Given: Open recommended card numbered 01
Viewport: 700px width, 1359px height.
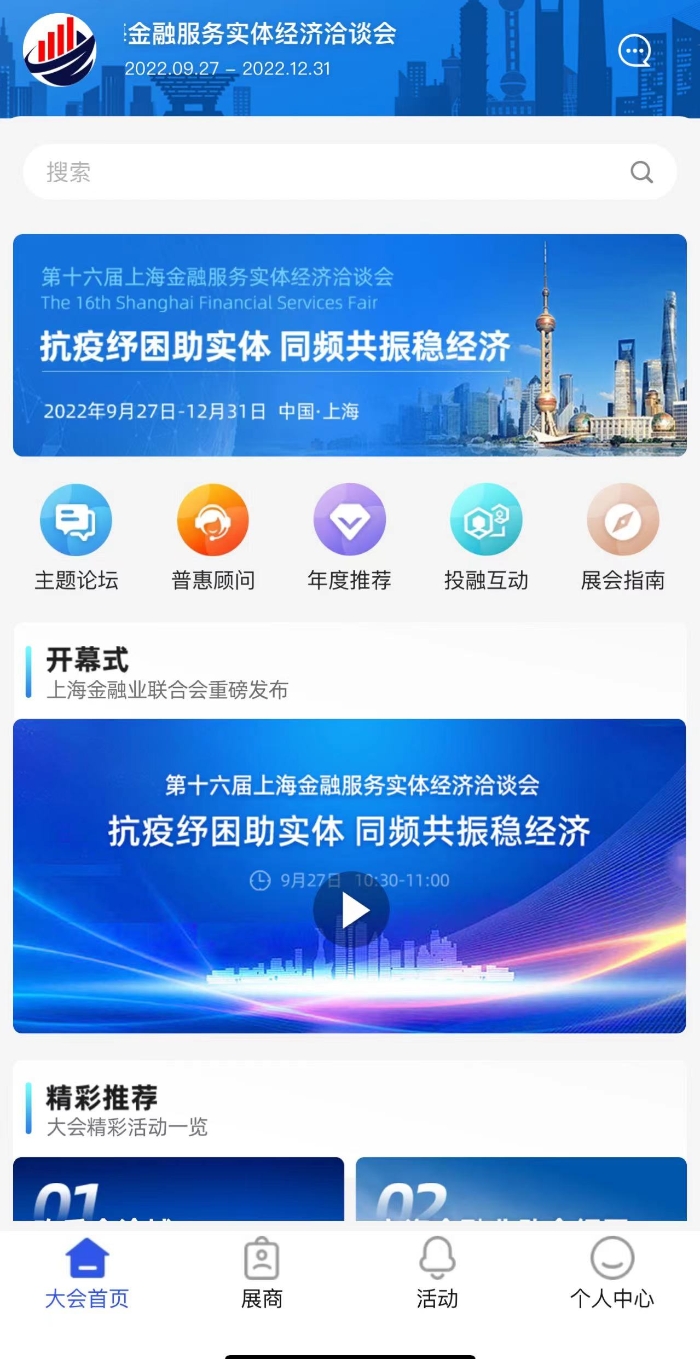Looking at the screenshot, I should (x=178, y=1189).
